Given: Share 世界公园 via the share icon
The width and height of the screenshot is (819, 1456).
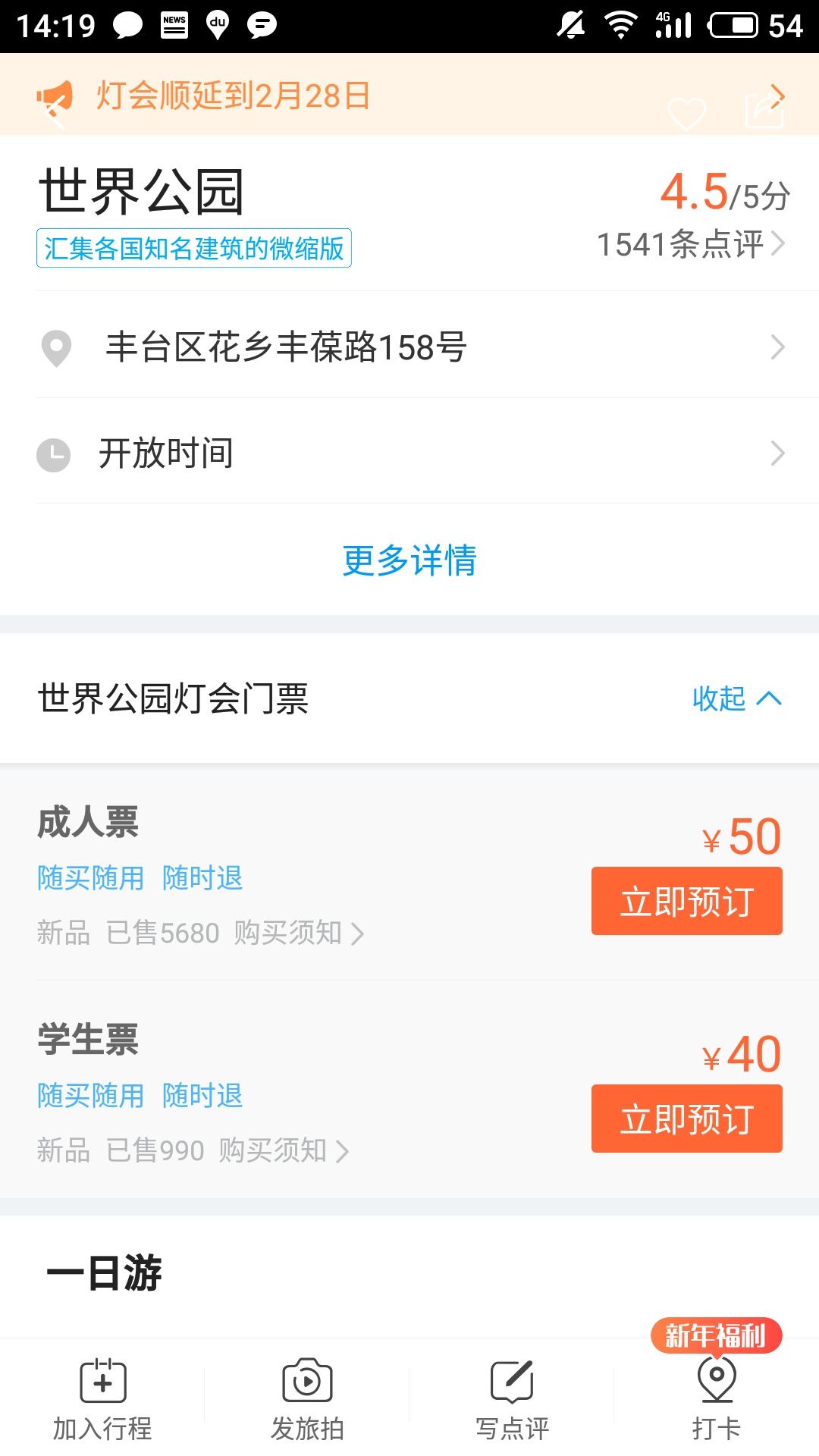Looking at the screenshot, I should 764,111.
